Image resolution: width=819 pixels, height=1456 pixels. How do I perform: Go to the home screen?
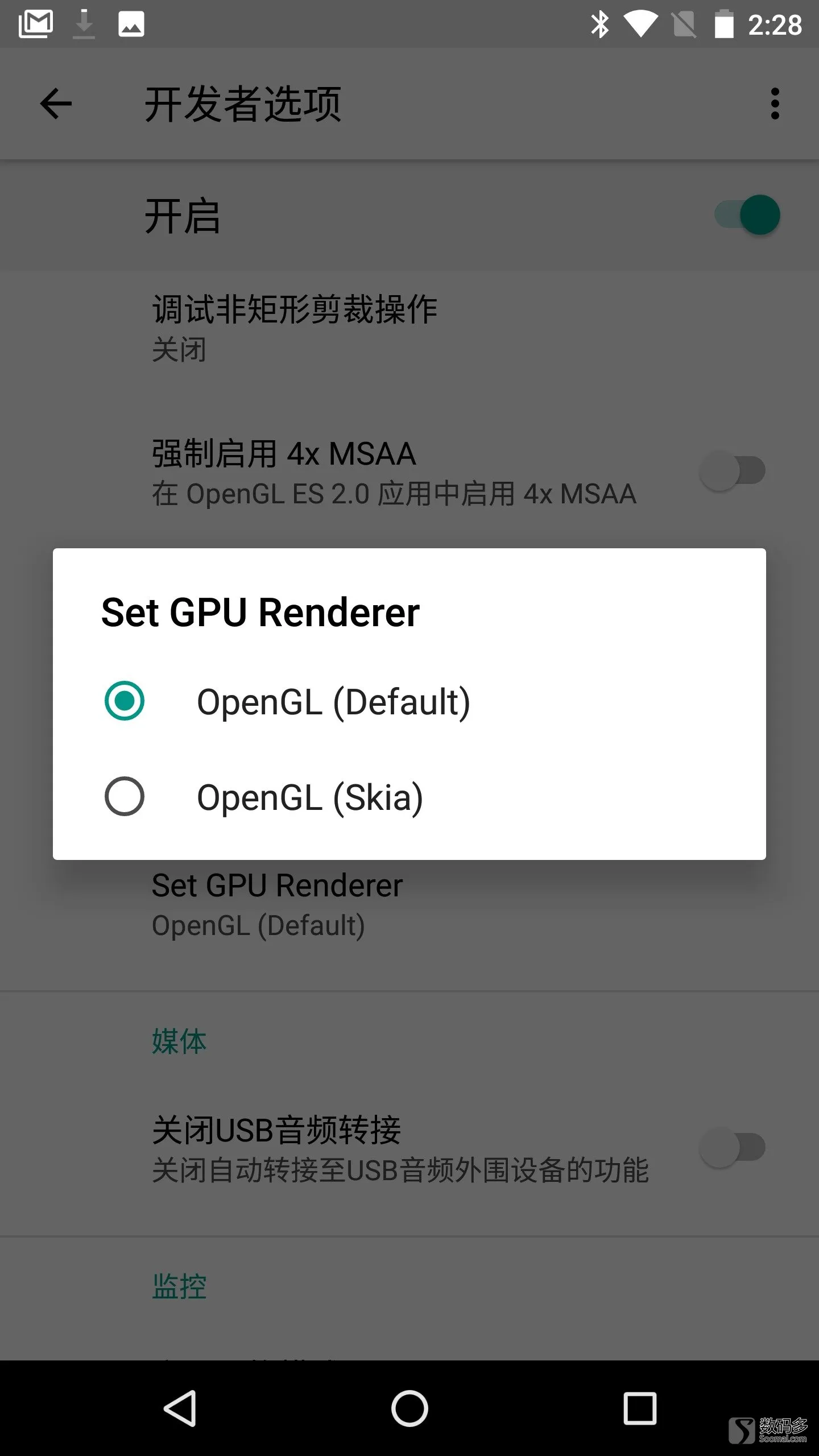[409, 1408]
